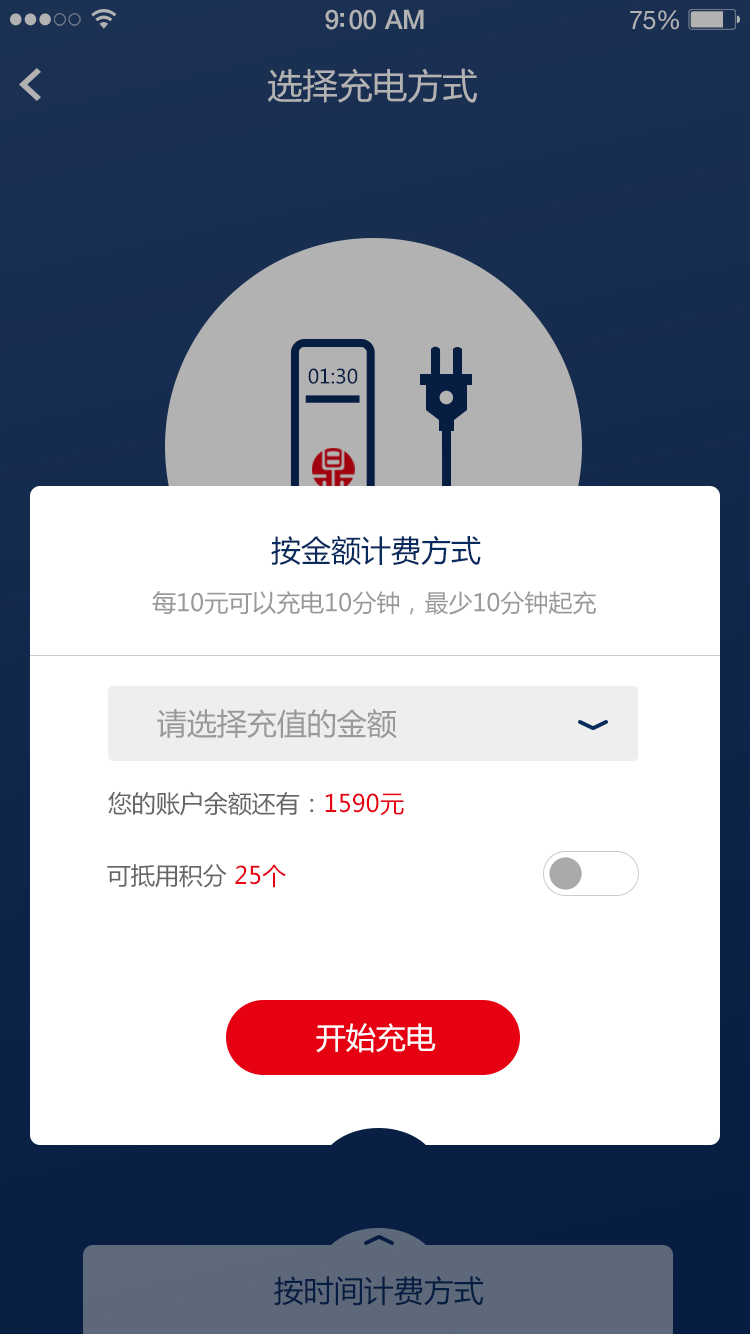Tap the red brand logo on the charger
The height and width of the screenshot is (1334, 750).
(333, 465)
